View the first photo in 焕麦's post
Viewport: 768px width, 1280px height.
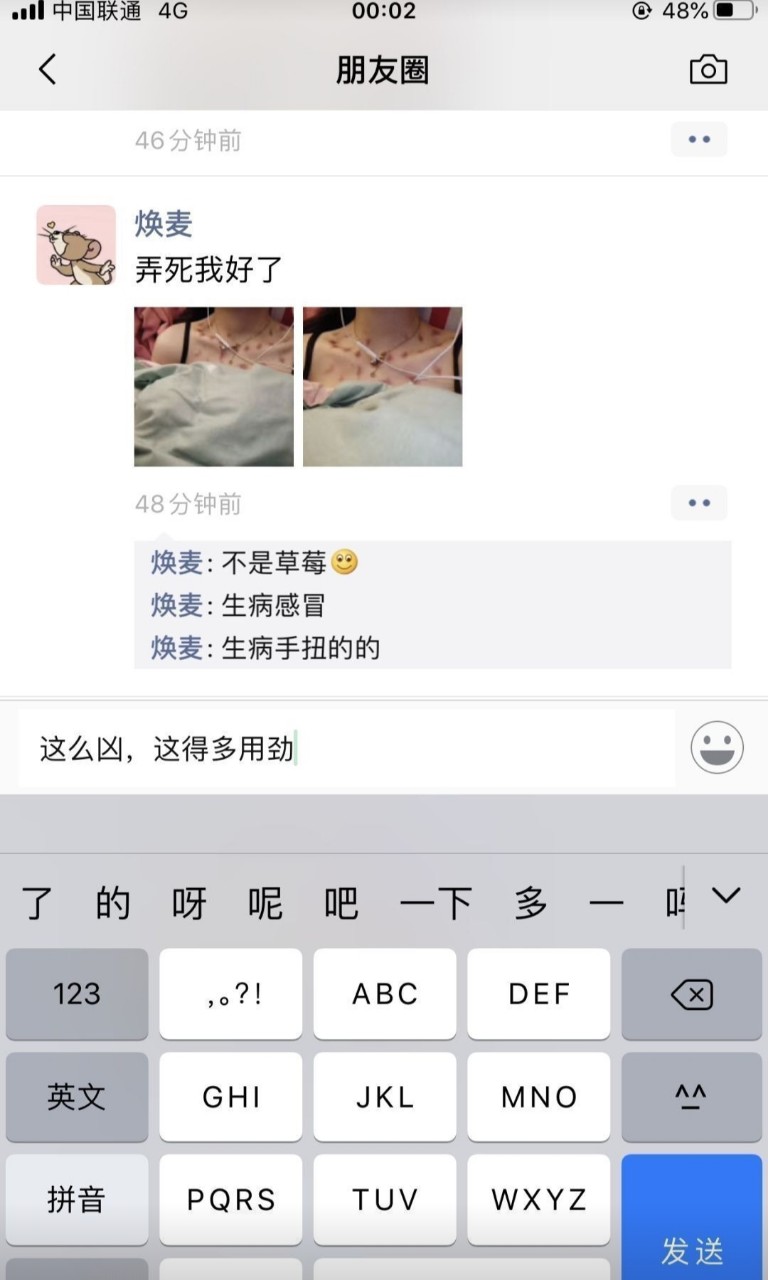click(x=214, y=386)
